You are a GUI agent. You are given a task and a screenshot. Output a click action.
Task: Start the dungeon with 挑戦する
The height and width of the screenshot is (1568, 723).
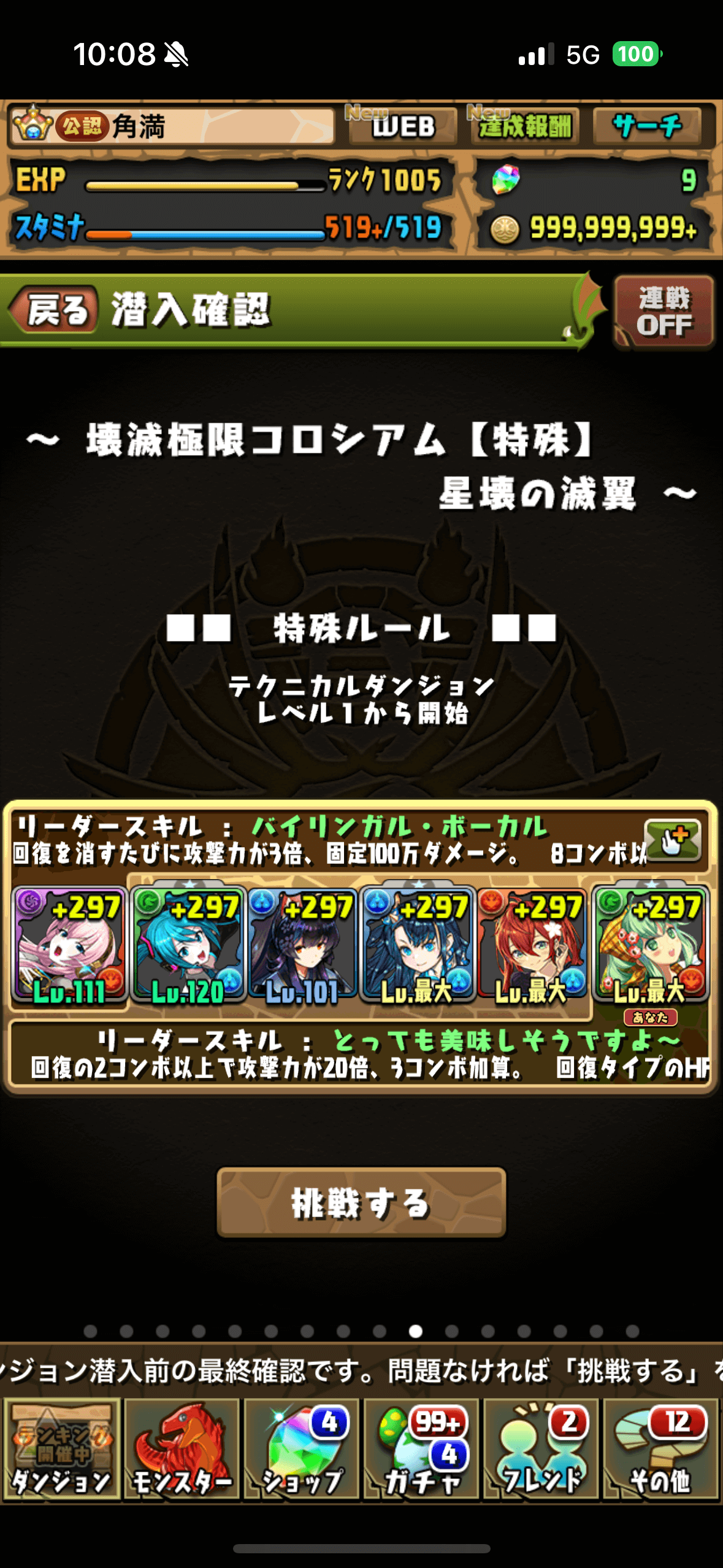click(x=361, y=1202)
